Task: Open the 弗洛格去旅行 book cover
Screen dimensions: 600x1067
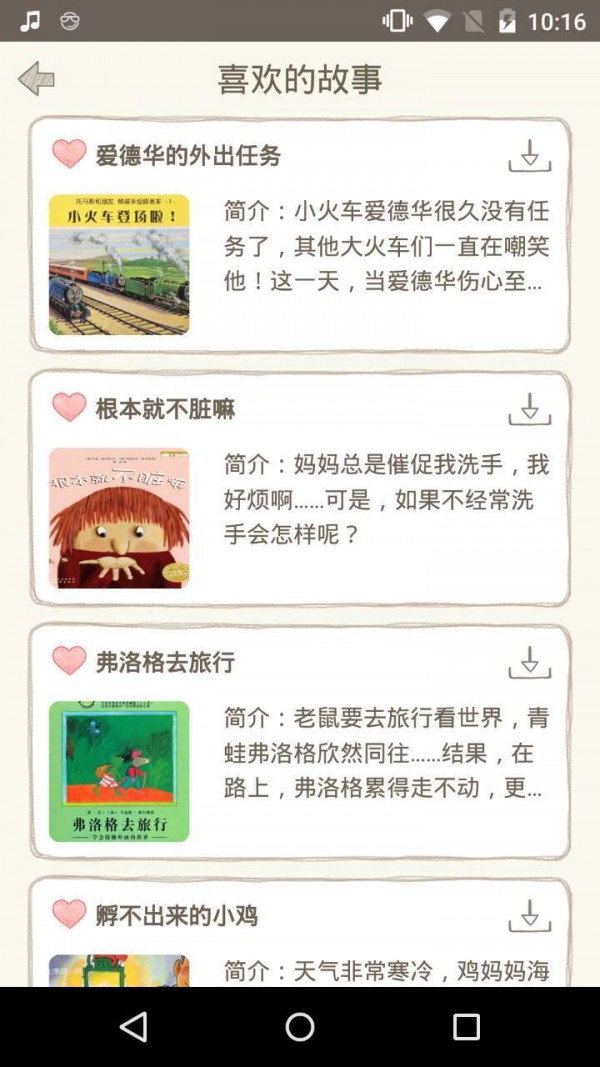Action: click(119, 771)
